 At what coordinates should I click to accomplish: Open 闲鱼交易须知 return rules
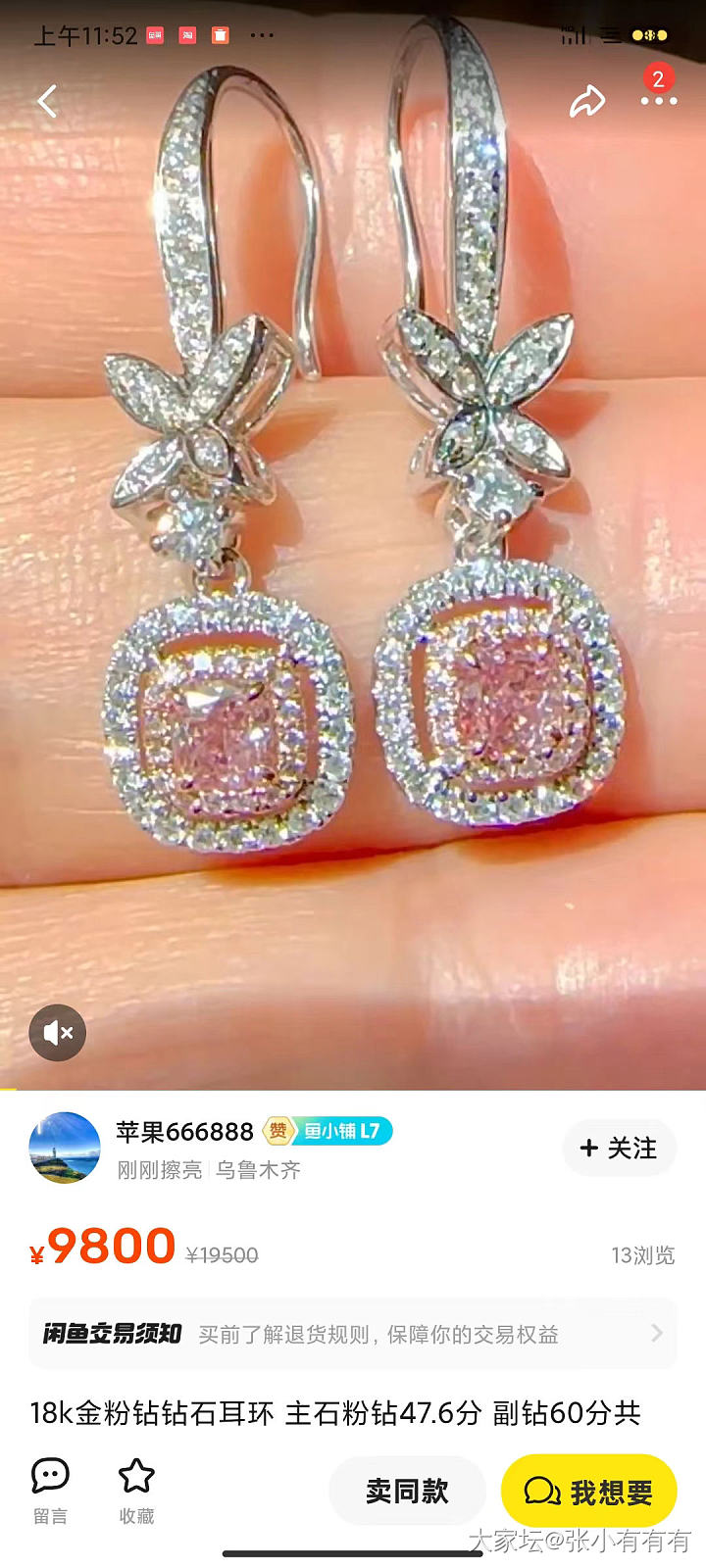(x=353, y=1334)
